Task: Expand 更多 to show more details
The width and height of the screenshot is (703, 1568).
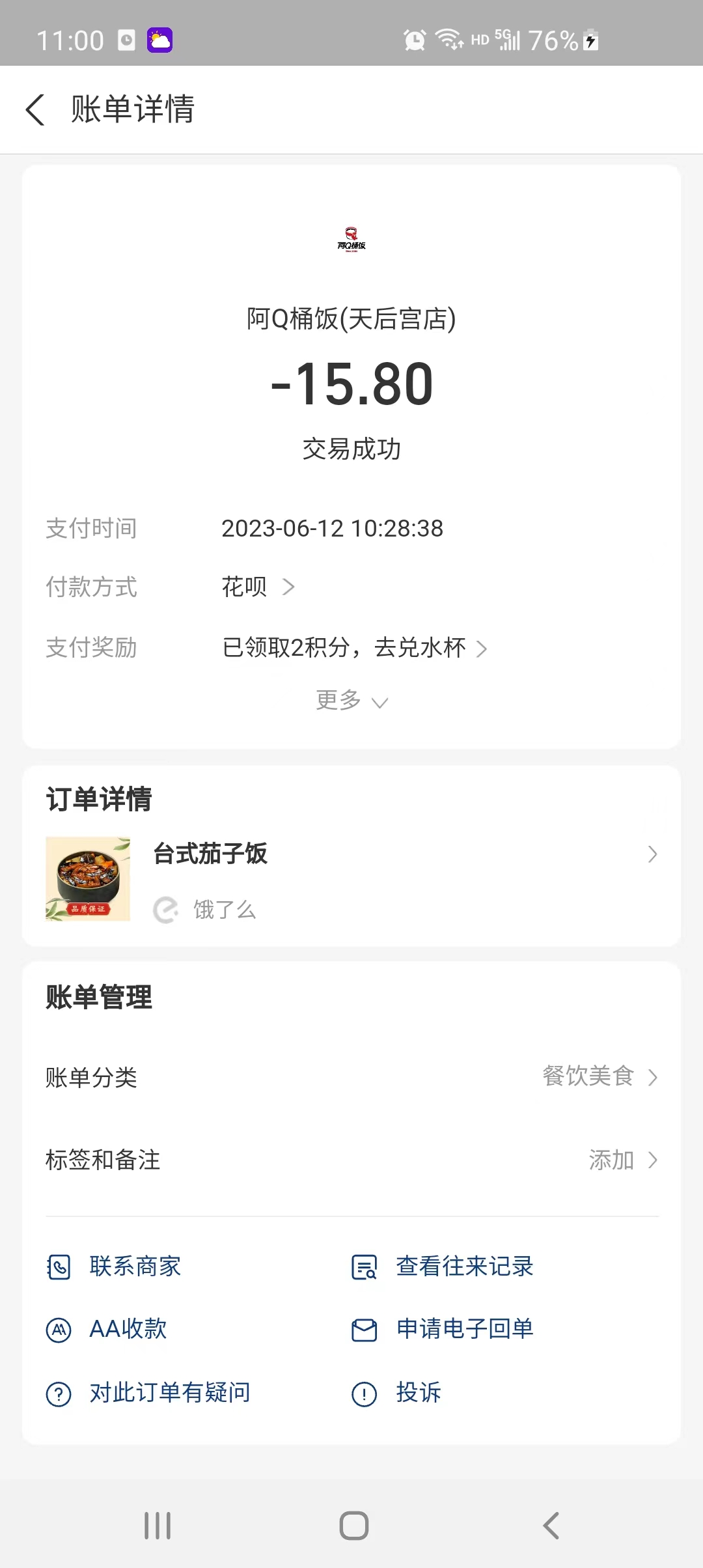Action: point(351,701)
